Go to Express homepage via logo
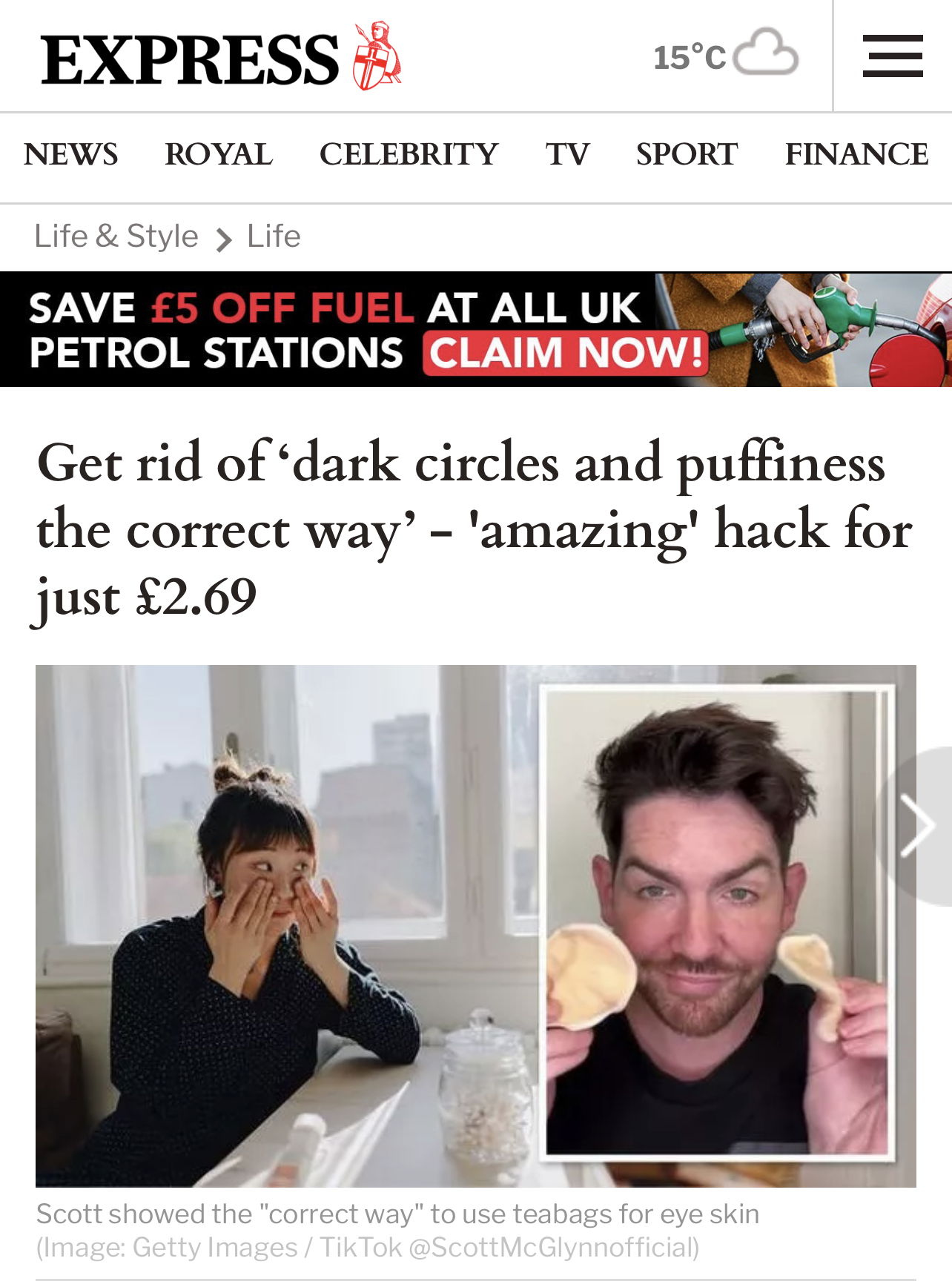 (220, 58)
